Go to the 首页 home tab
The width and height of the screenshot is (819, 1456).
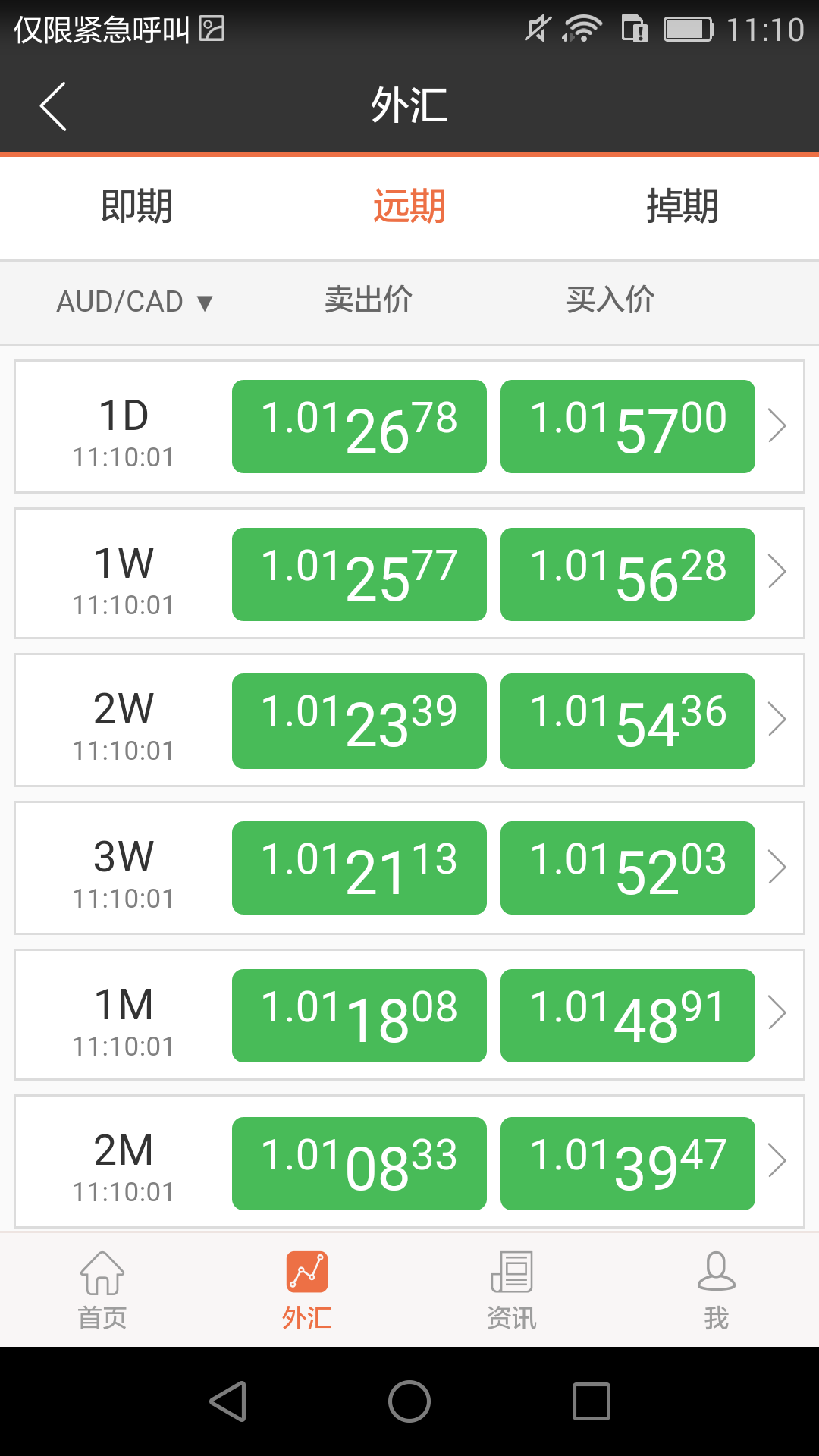pos(102,1290)
